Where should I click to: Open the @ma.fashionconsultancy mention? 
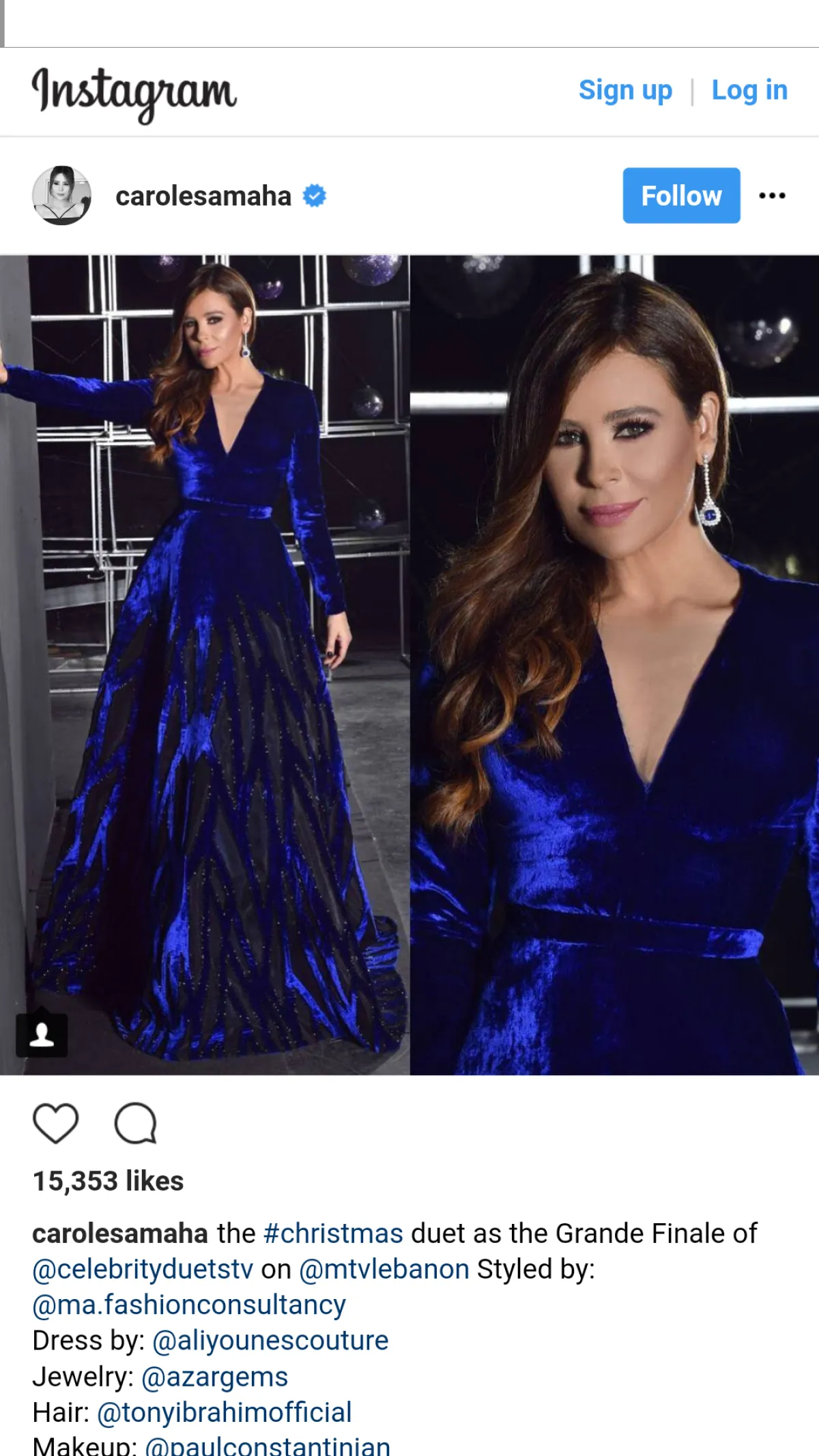pos(189,1304)
